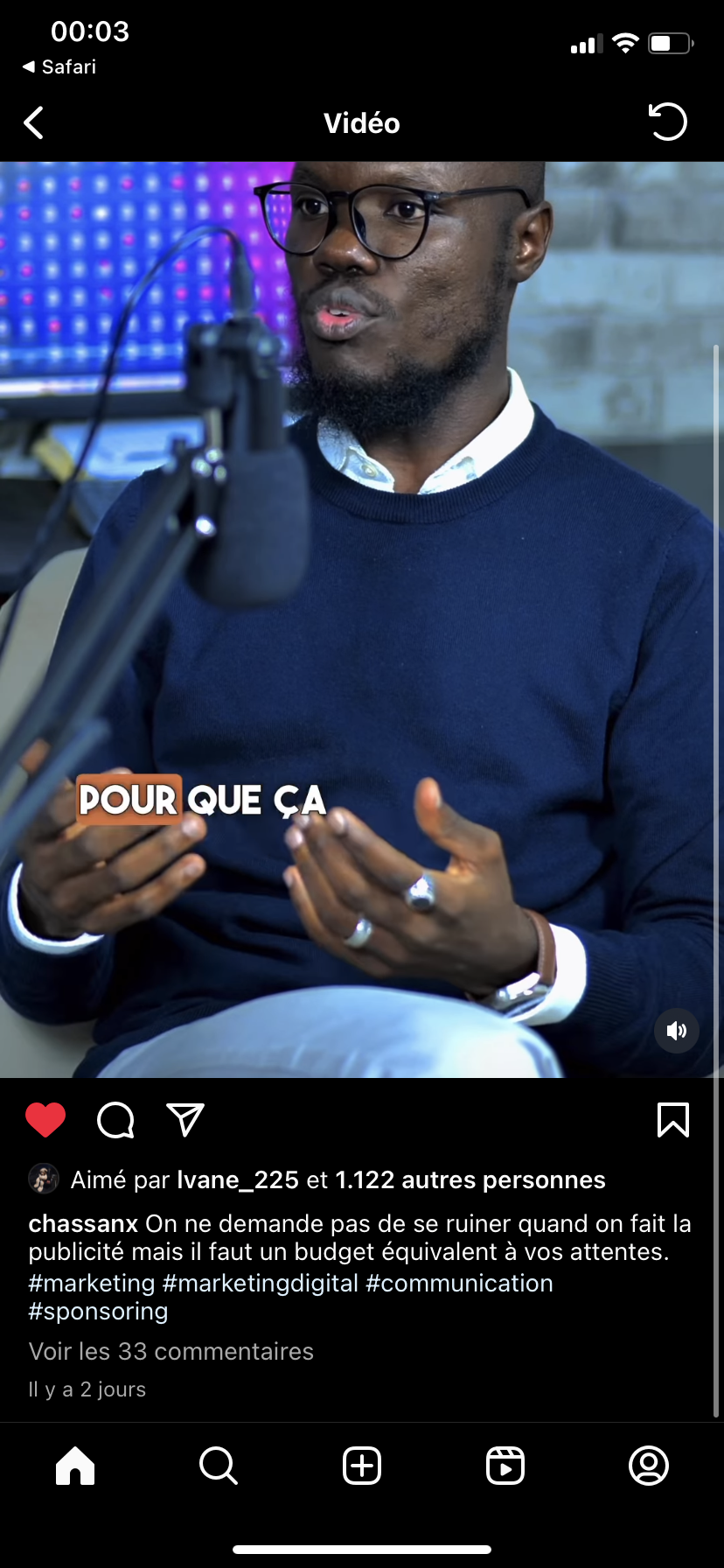Open the #communication hashtag
The width and height of the screenshot is (724, 1568).
point(460,1283)
